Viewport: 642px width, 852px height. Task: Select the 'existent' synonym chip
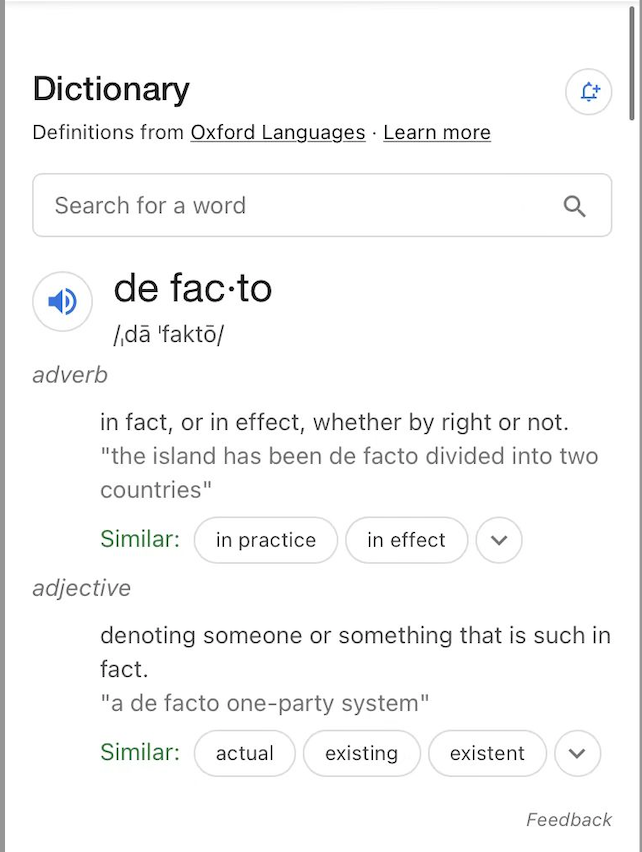tap(487, 754)
